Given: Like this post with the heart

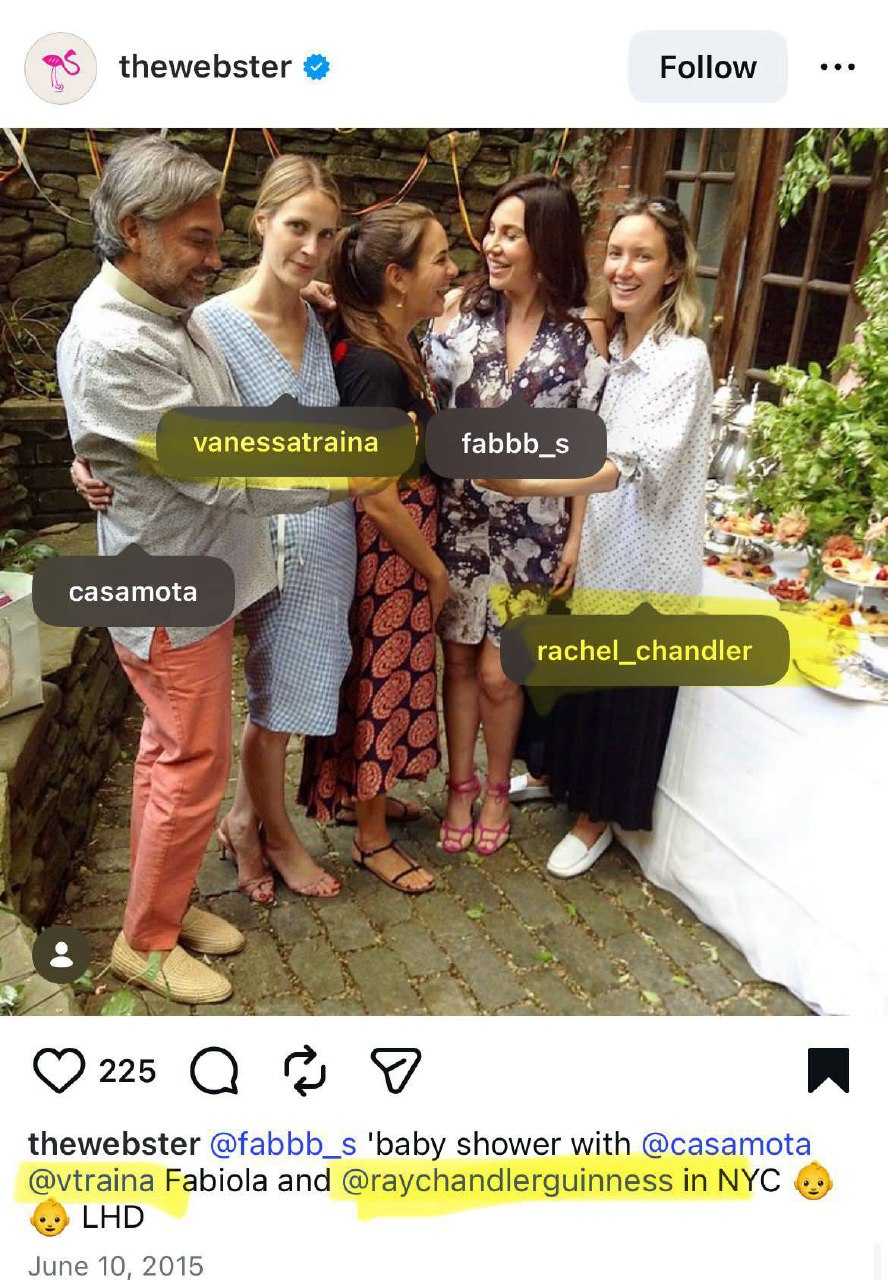Looking at the screenshot, I should click(x=59, y=1071).
